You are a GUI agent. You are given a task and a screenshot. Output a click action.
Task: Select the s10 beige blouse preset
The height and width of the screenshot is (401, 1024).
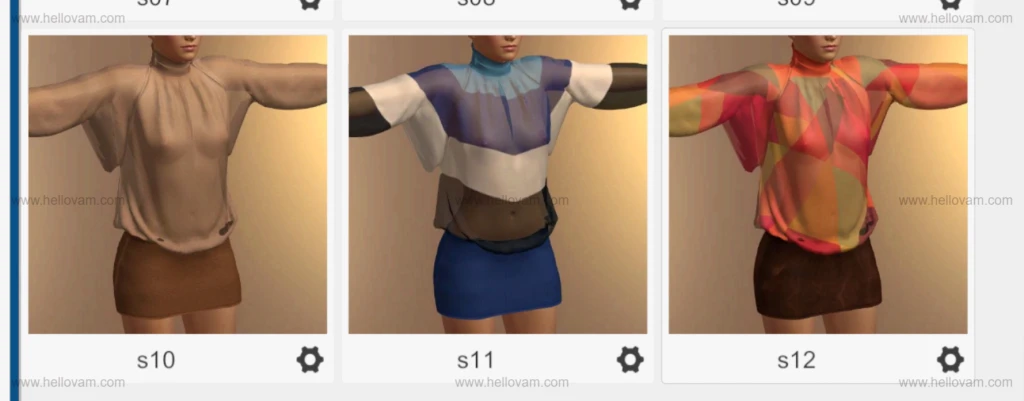177,185
